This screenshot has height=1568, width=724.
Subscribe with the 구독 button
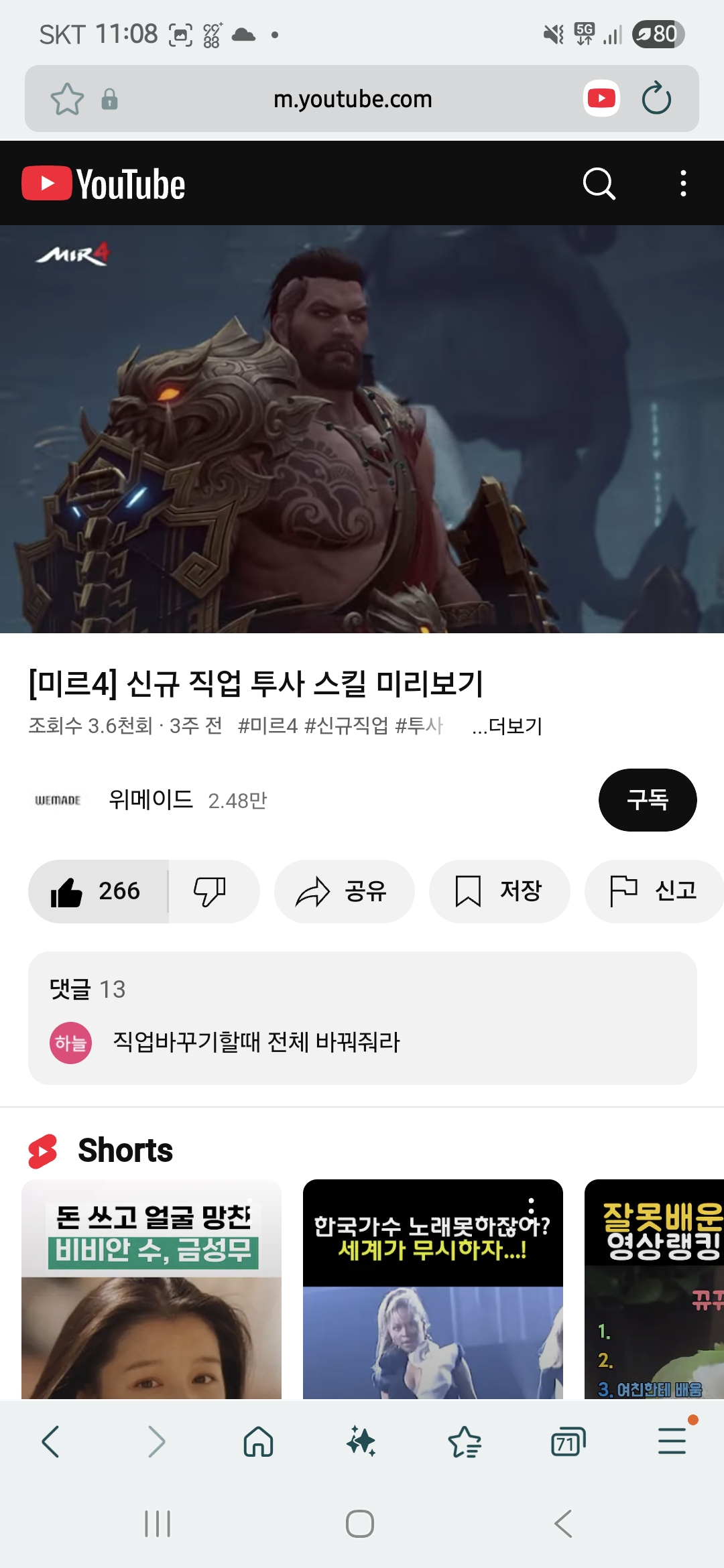647,799
